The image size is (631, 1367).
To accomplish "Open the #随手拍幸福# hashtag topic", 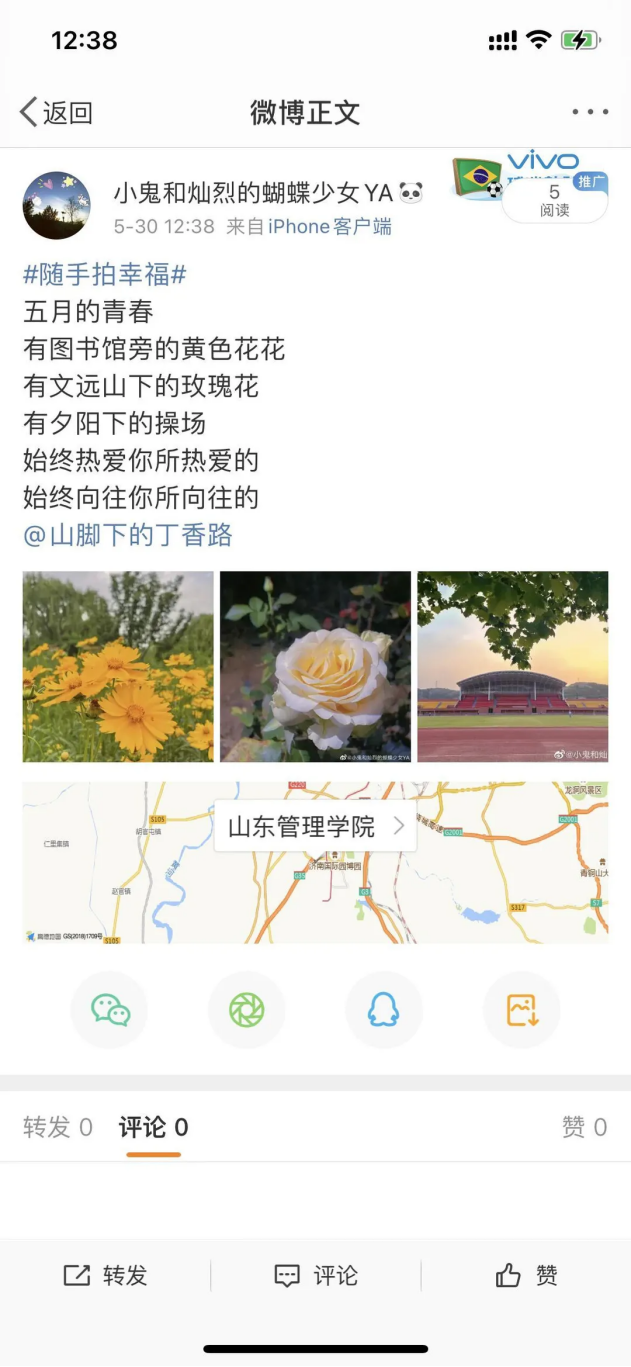I will pos(105,275).
